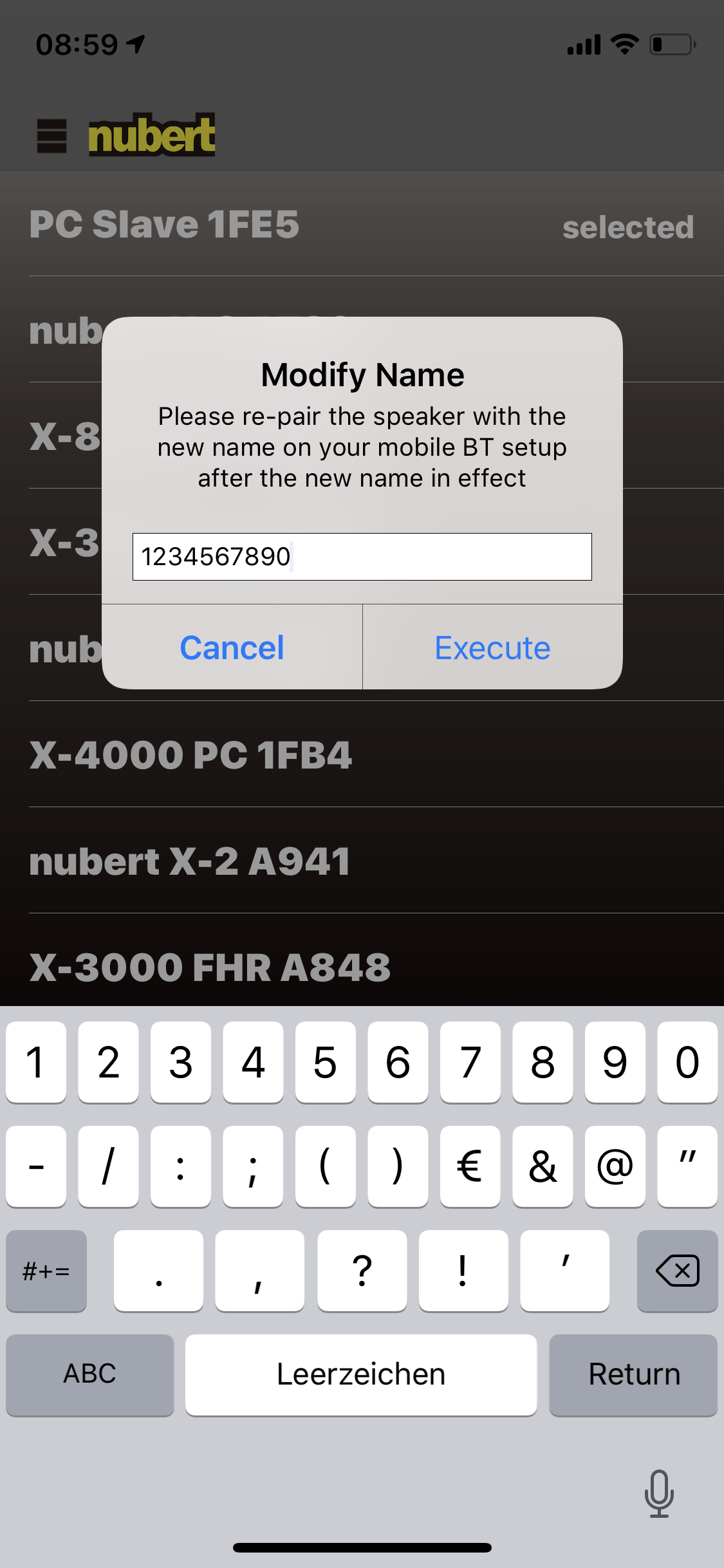
Task: Tap the name text field in the dialog
Action: (x=362, y=557)
